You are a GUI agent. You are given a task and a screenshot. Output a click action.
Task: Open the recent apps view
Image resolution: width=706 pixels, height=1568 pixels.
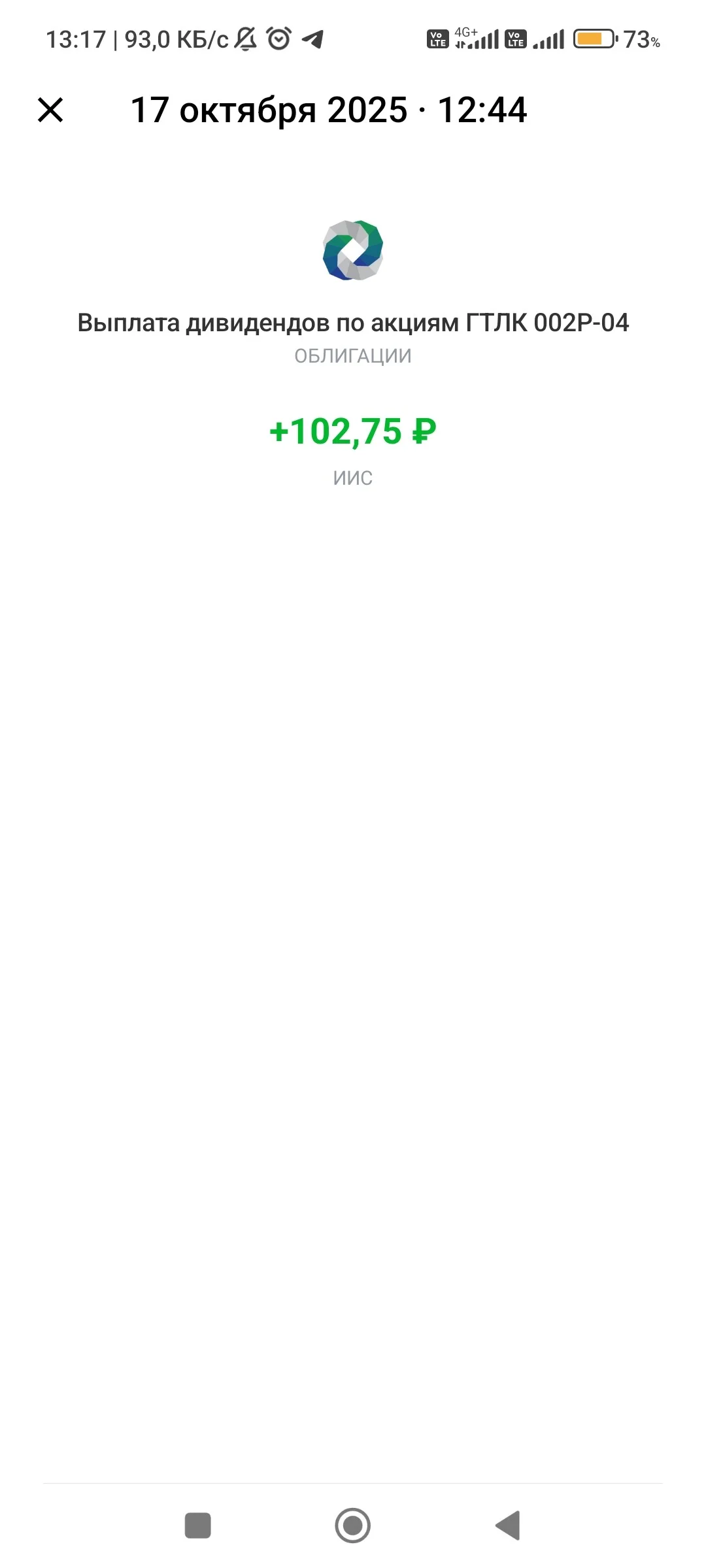pos(198,1526)
